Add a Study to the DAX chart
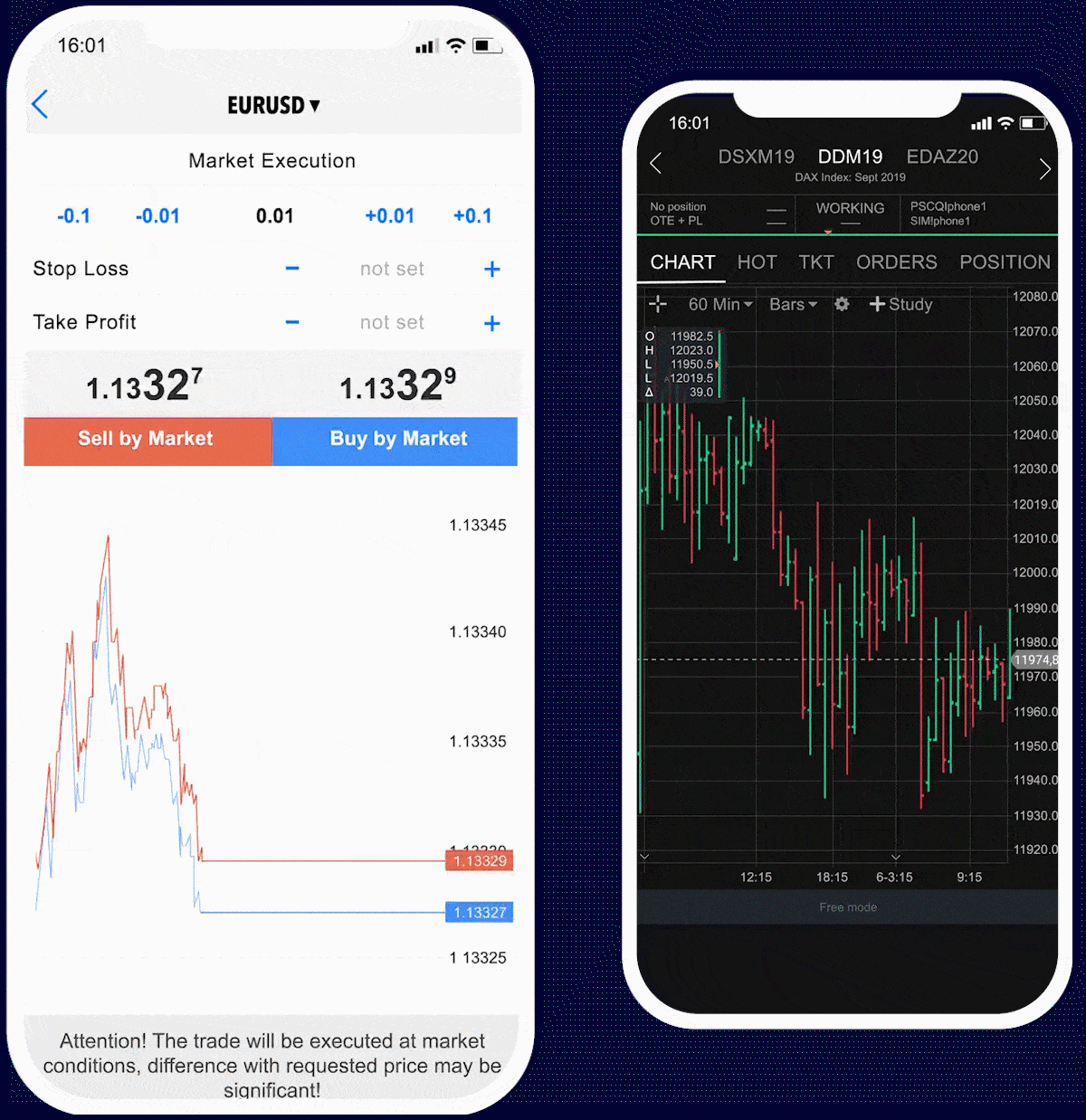Image resolution: width=1086 pixels, height=1120 pixels. click(901, 304)
